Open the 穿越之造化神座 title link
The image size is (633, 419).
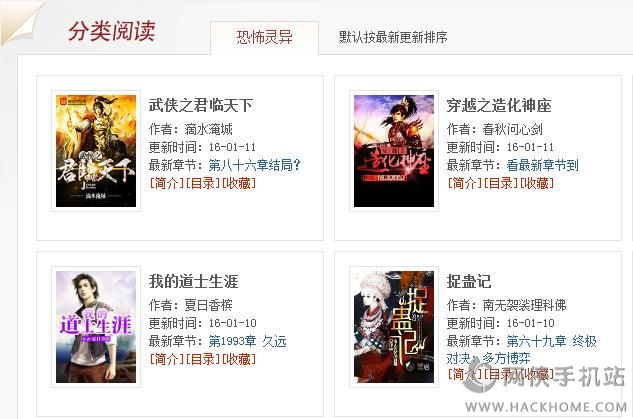(x=498, y=105)
